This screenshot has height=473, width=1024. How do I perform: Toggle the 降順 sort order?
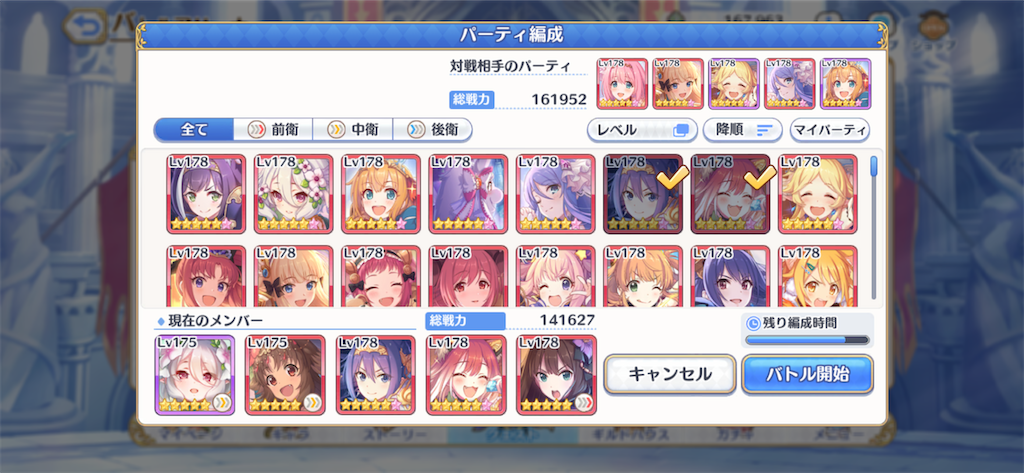tap(743, 130)
